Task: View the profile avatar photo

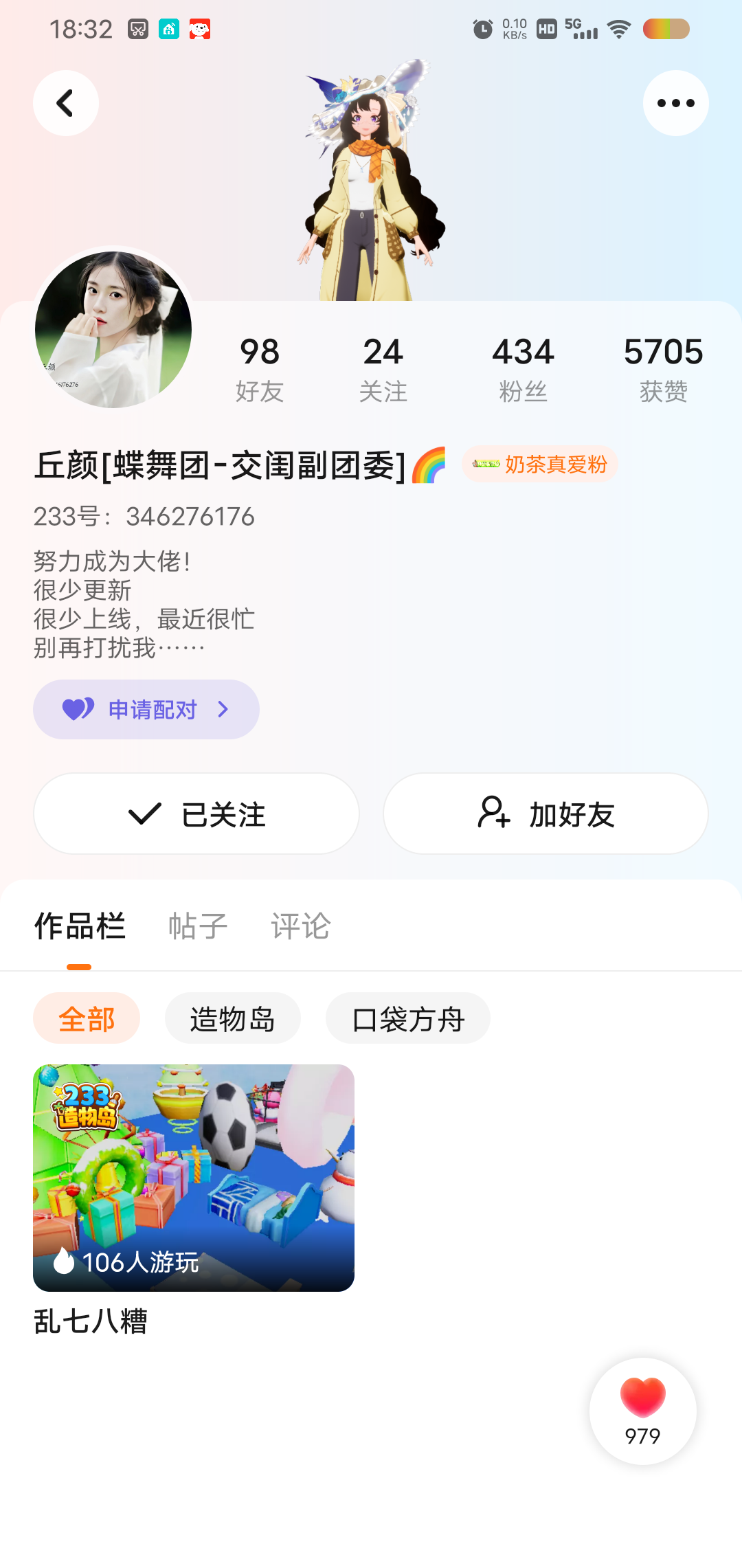Action: pos(113,330)
